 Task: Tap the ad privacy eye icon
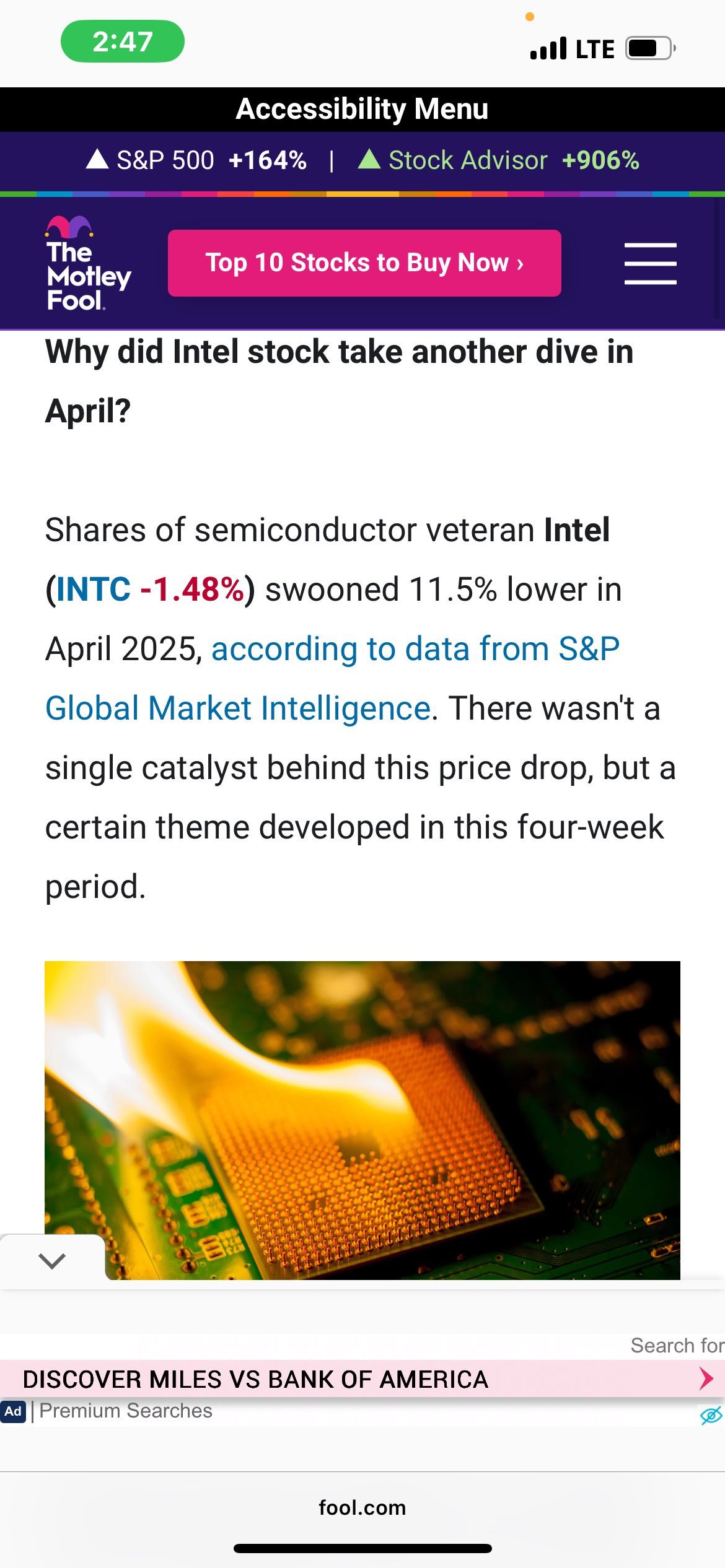pyautogui.click(x=710, y=1414)
